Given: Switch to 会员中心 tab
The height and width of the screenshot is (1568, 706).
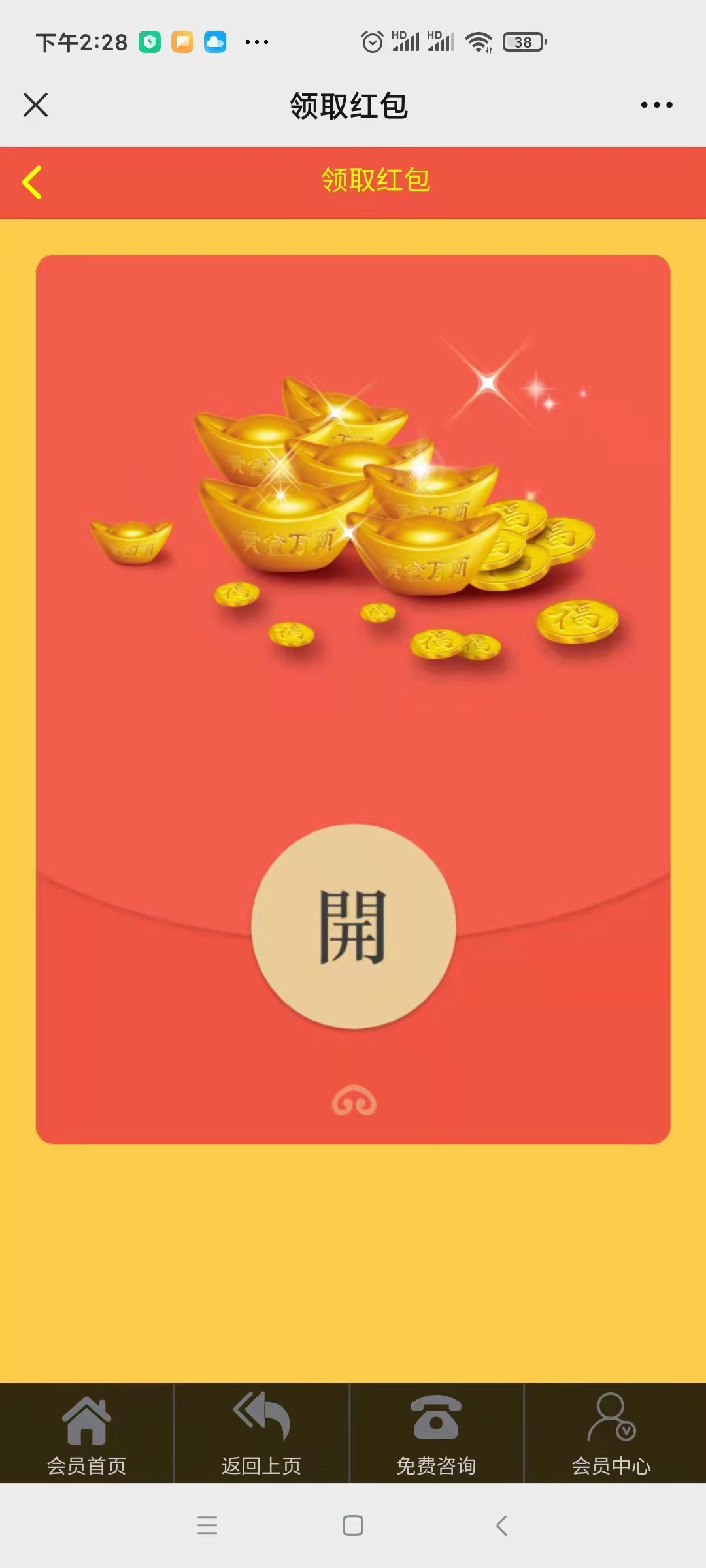Looking at the screenshot, I should click(x=611, y=1433).
